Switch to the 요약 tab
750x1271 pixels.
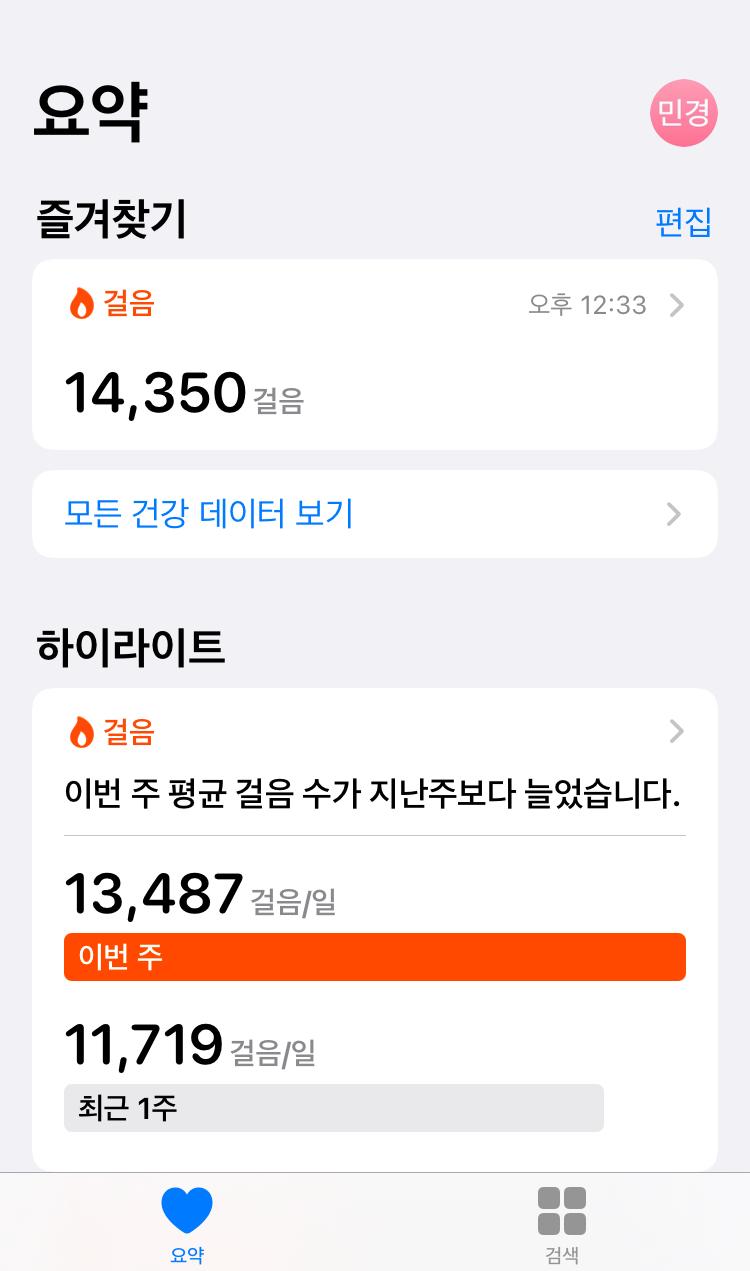[187, 1223]
